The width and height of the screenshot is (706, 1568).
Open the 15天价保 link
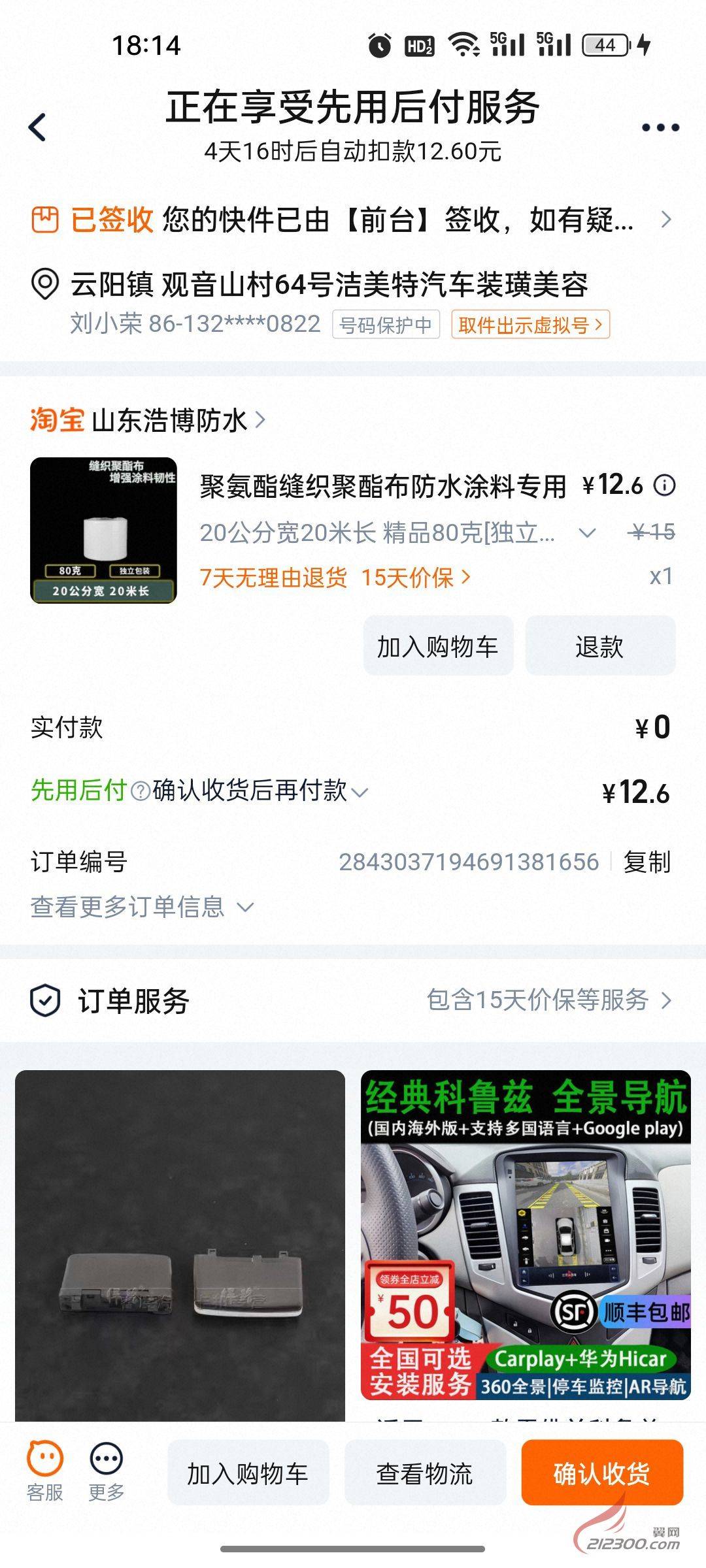(415, 578)
